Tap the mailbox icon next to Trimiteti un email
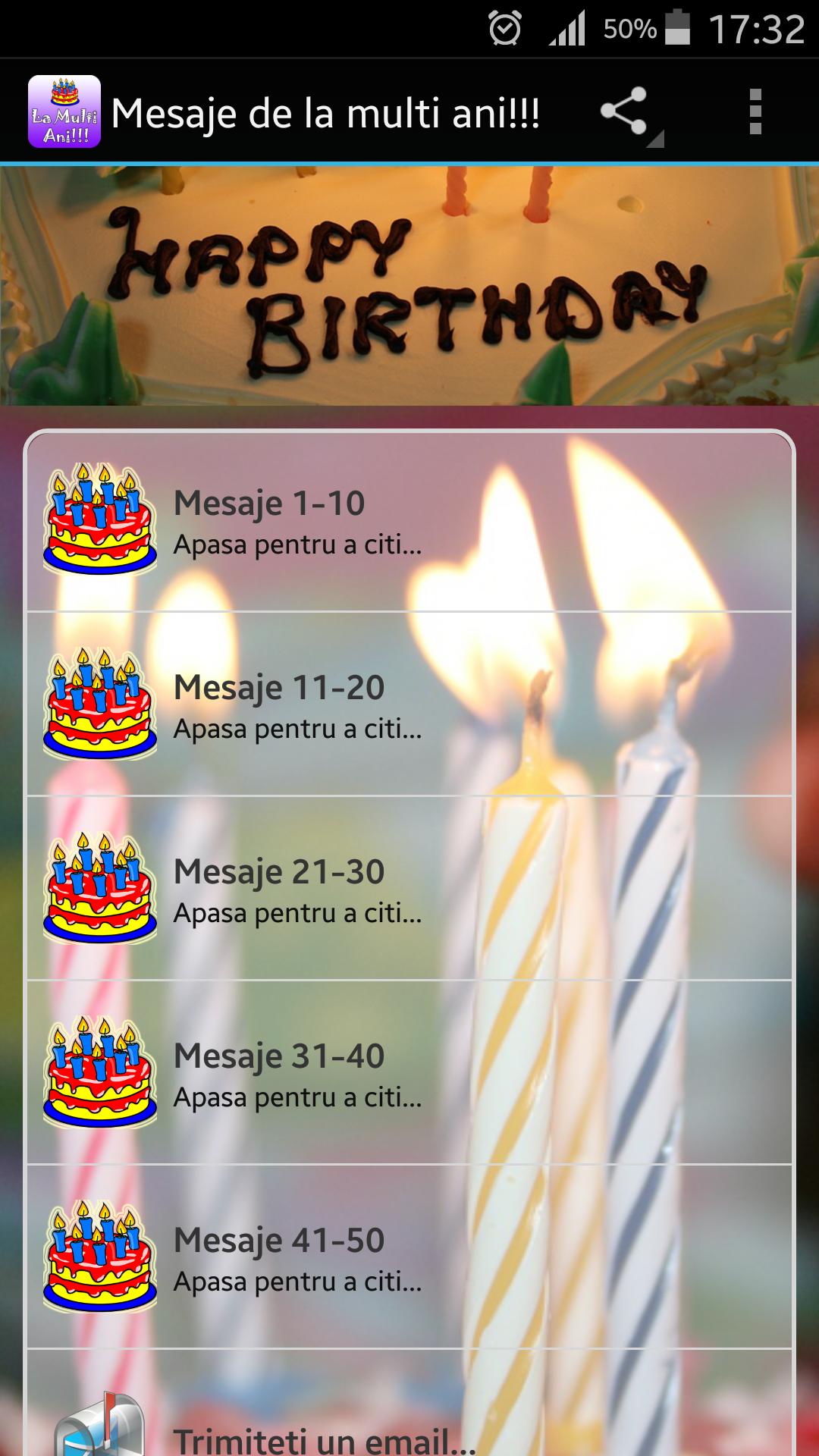The image size is (819, 1456). [97, 1426]
